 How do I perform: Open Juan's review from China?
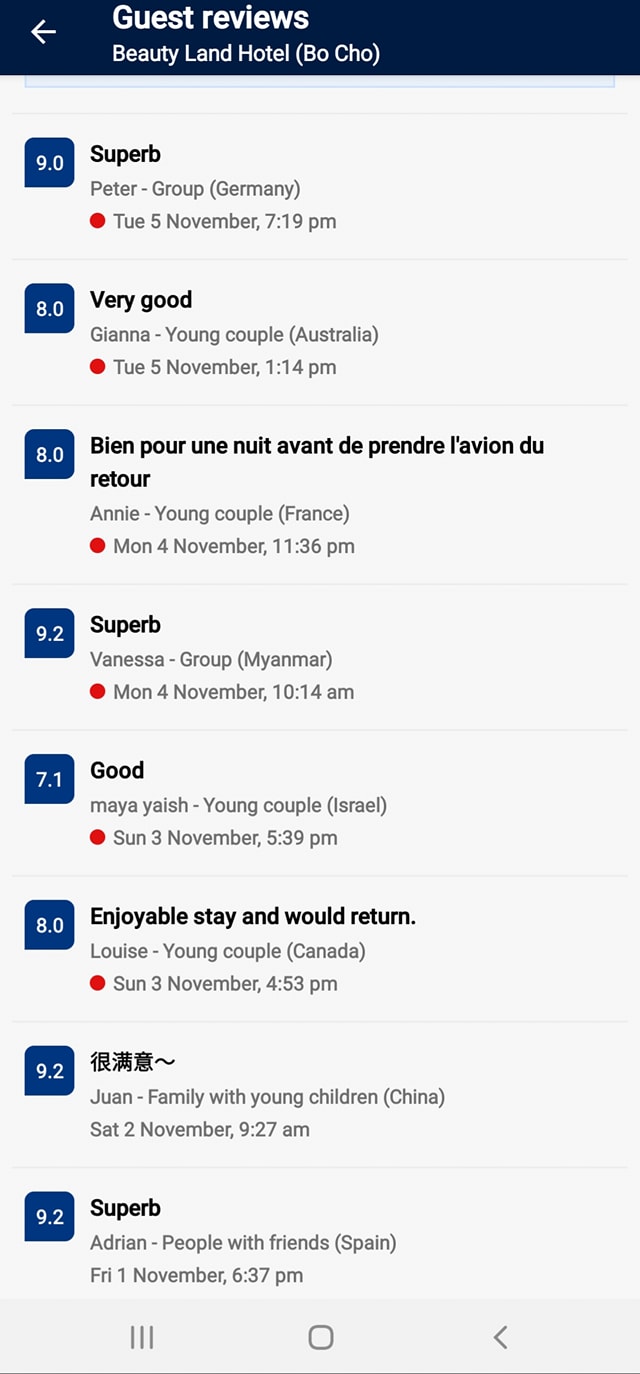coord(320,1095)
